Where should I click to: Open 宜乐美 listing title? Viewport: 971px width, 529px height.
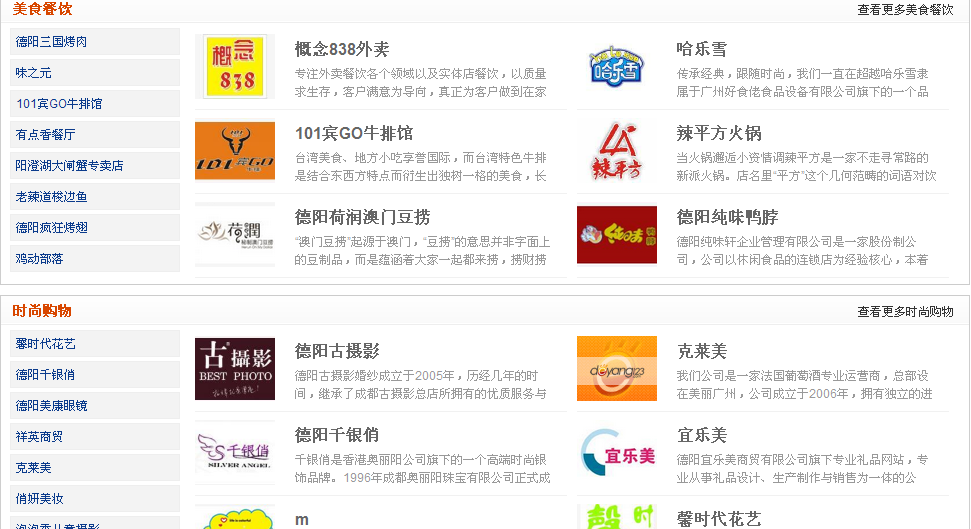[701, 436]
